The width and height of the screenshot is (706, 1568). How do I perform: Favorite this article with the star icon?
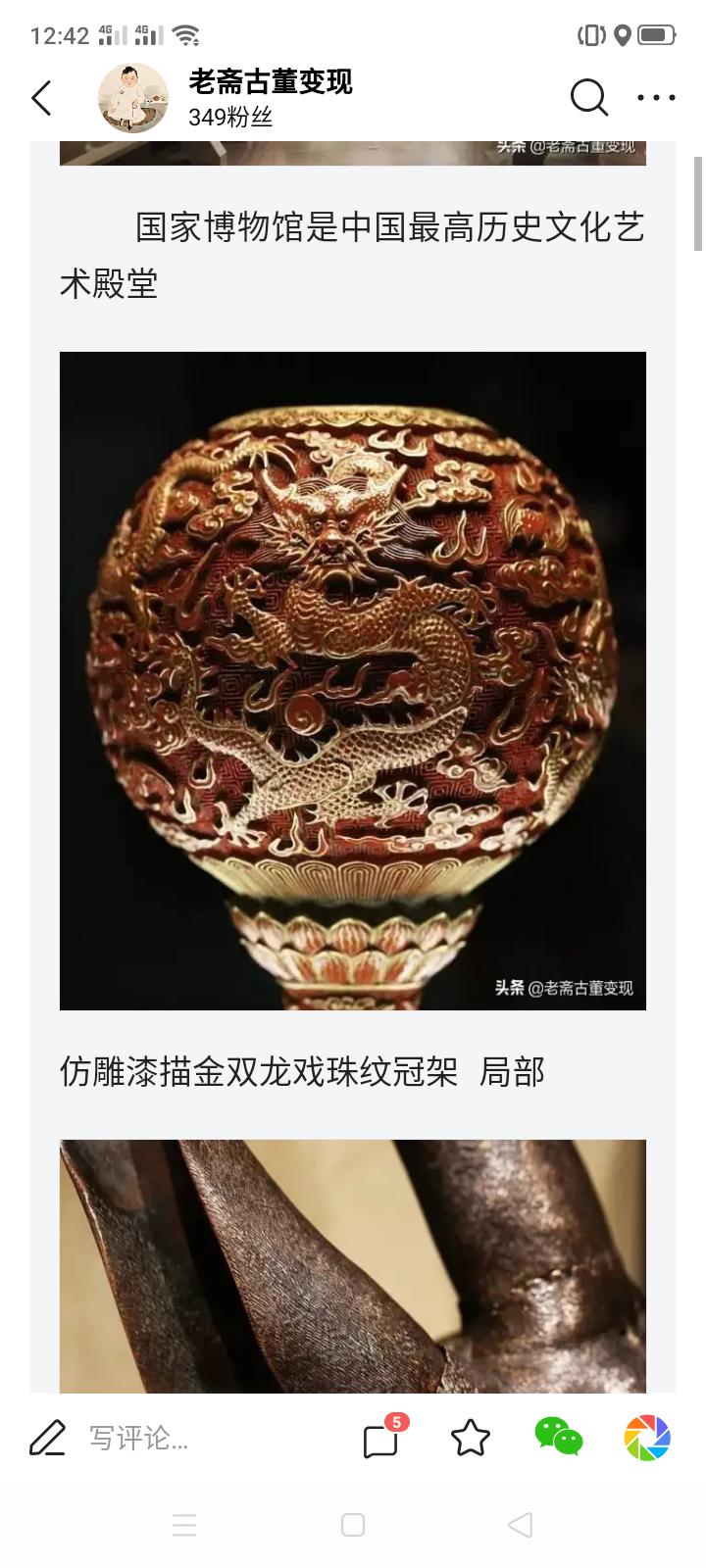pyautogui.click(x=471, y=1439)
